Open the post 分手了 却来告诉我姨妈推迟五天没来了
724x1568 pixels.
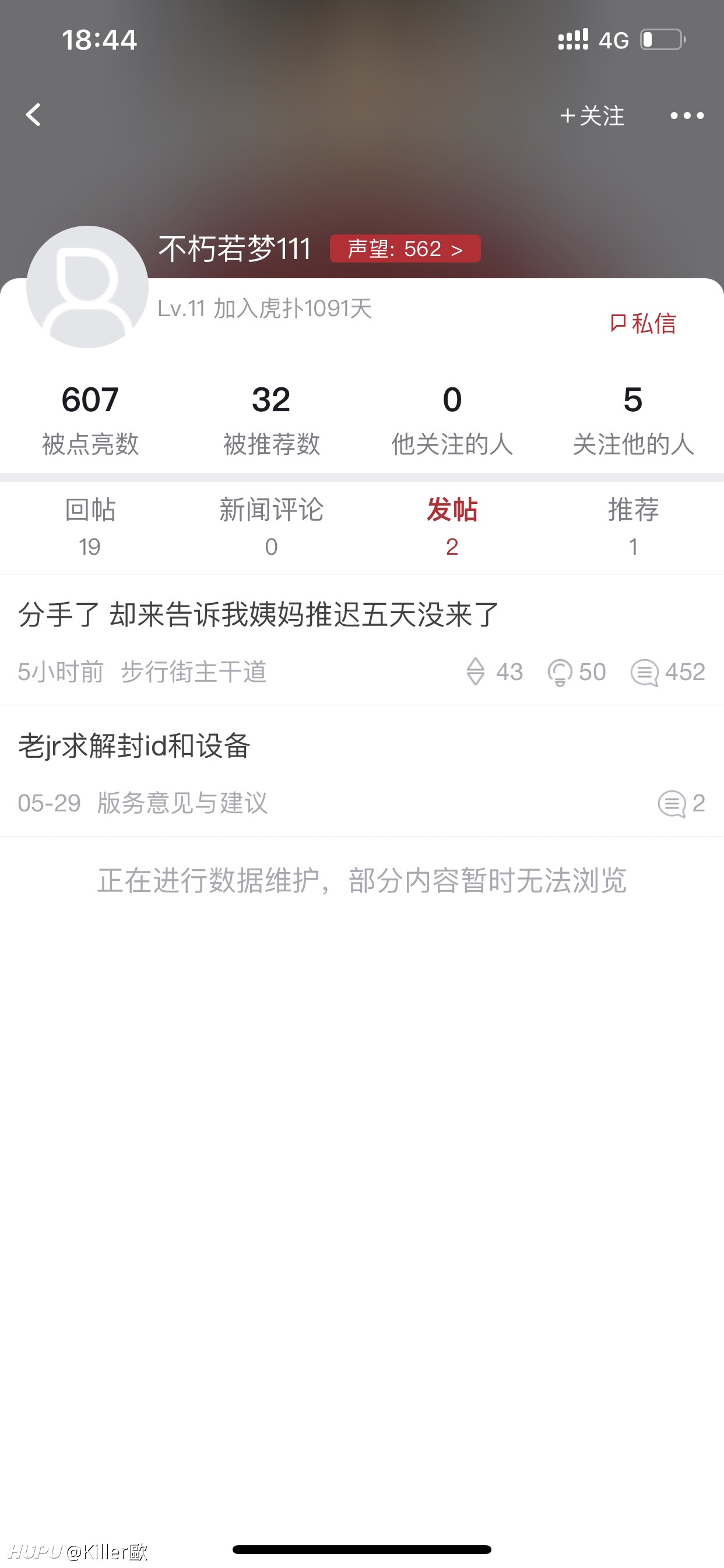tap(259, 615)
